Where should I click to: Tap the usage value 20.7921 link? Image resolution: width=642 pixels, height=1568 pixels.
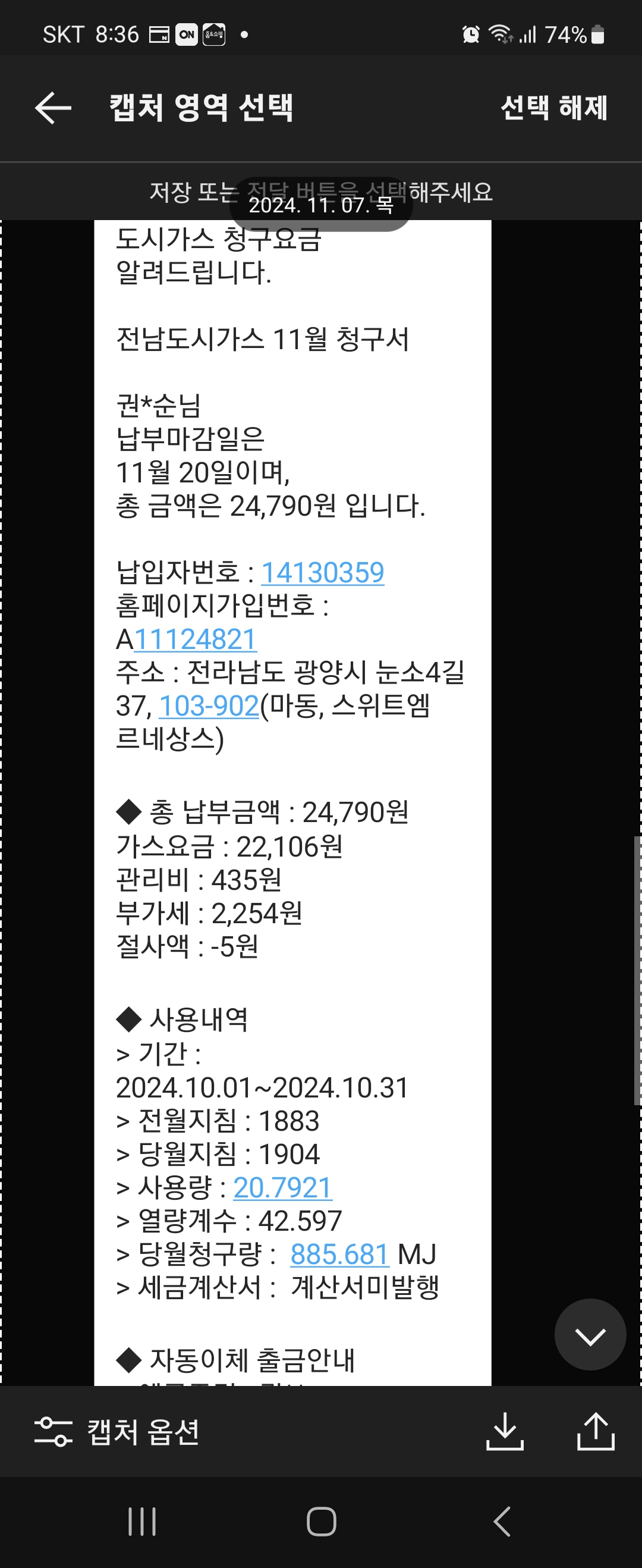[x=282, y=1187]
